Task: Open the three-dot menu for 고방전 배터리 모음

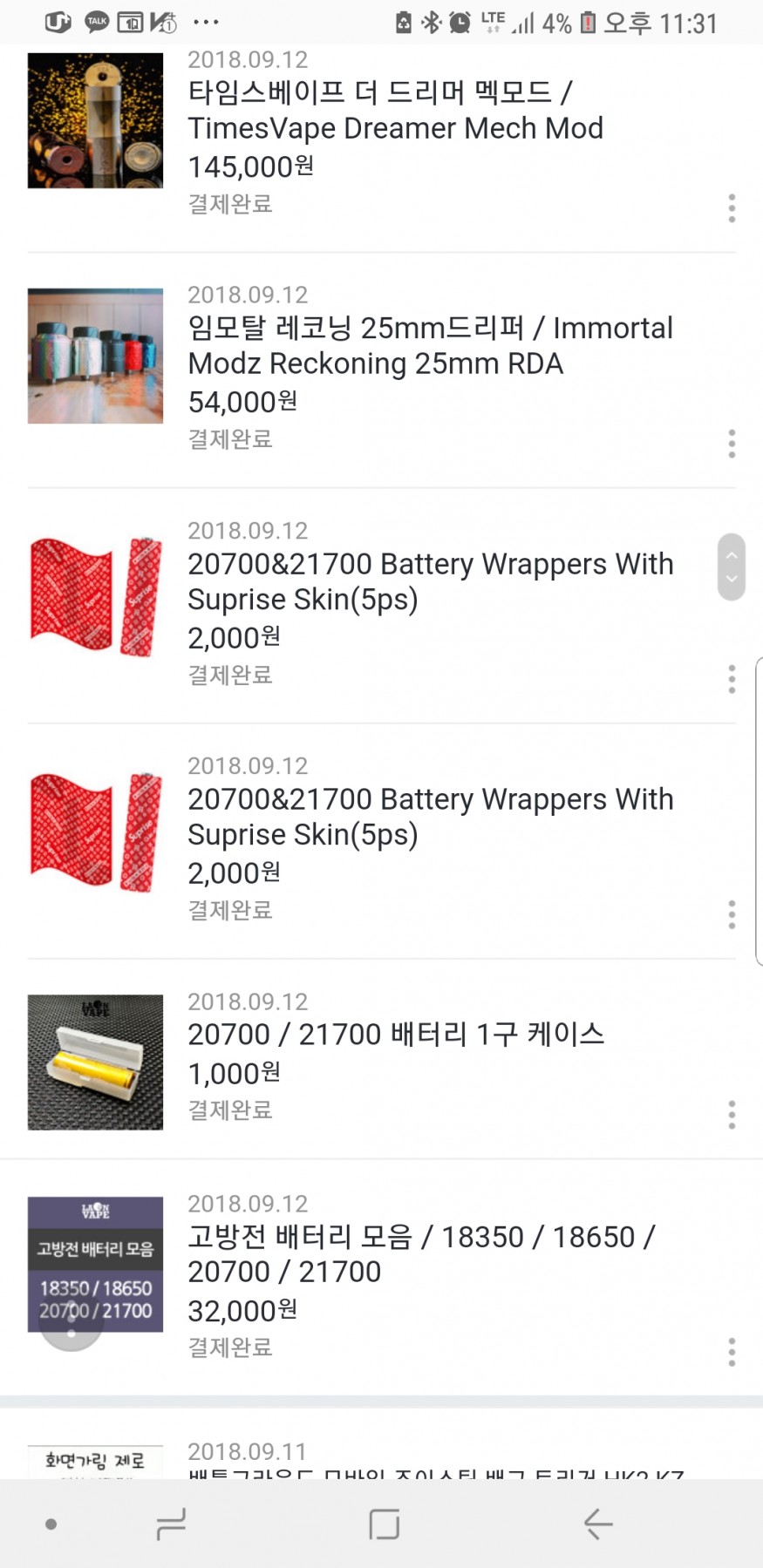Action: (732, 1352)
